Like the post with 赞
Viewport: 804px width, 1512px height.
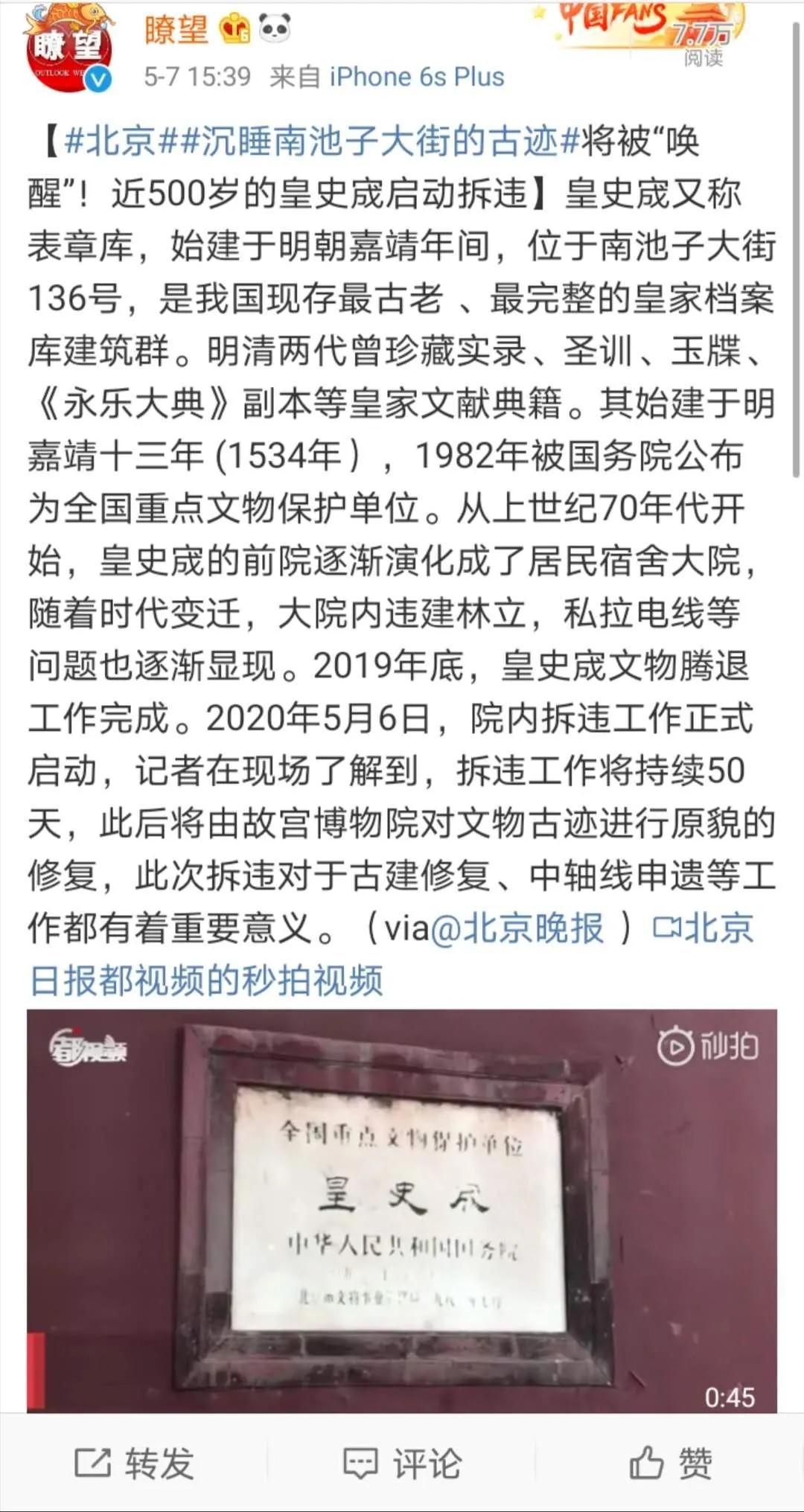coord(670,1463)
